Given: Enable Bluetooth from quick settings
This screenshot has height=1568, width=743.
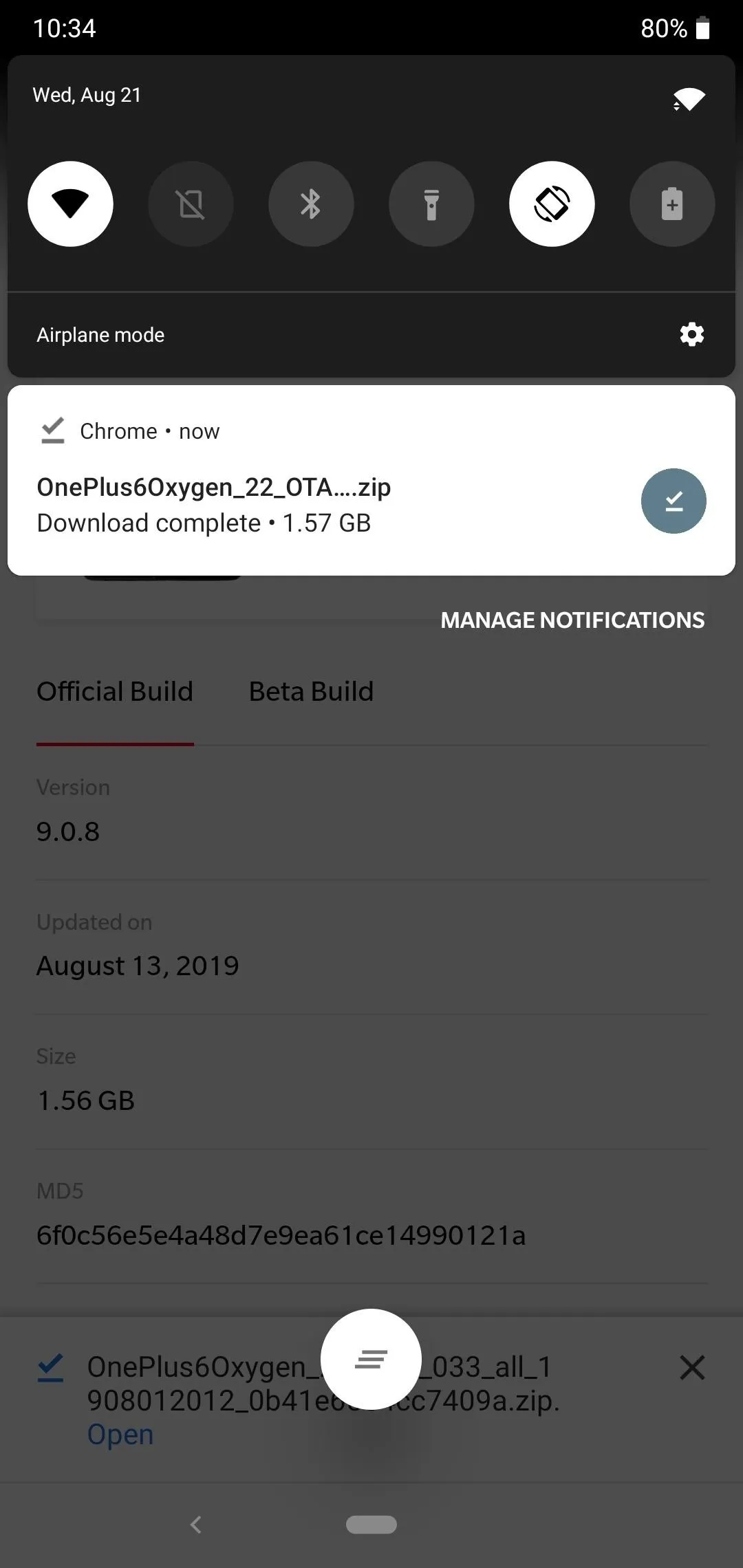Looking at the screenshot, I should pos(311,204).
